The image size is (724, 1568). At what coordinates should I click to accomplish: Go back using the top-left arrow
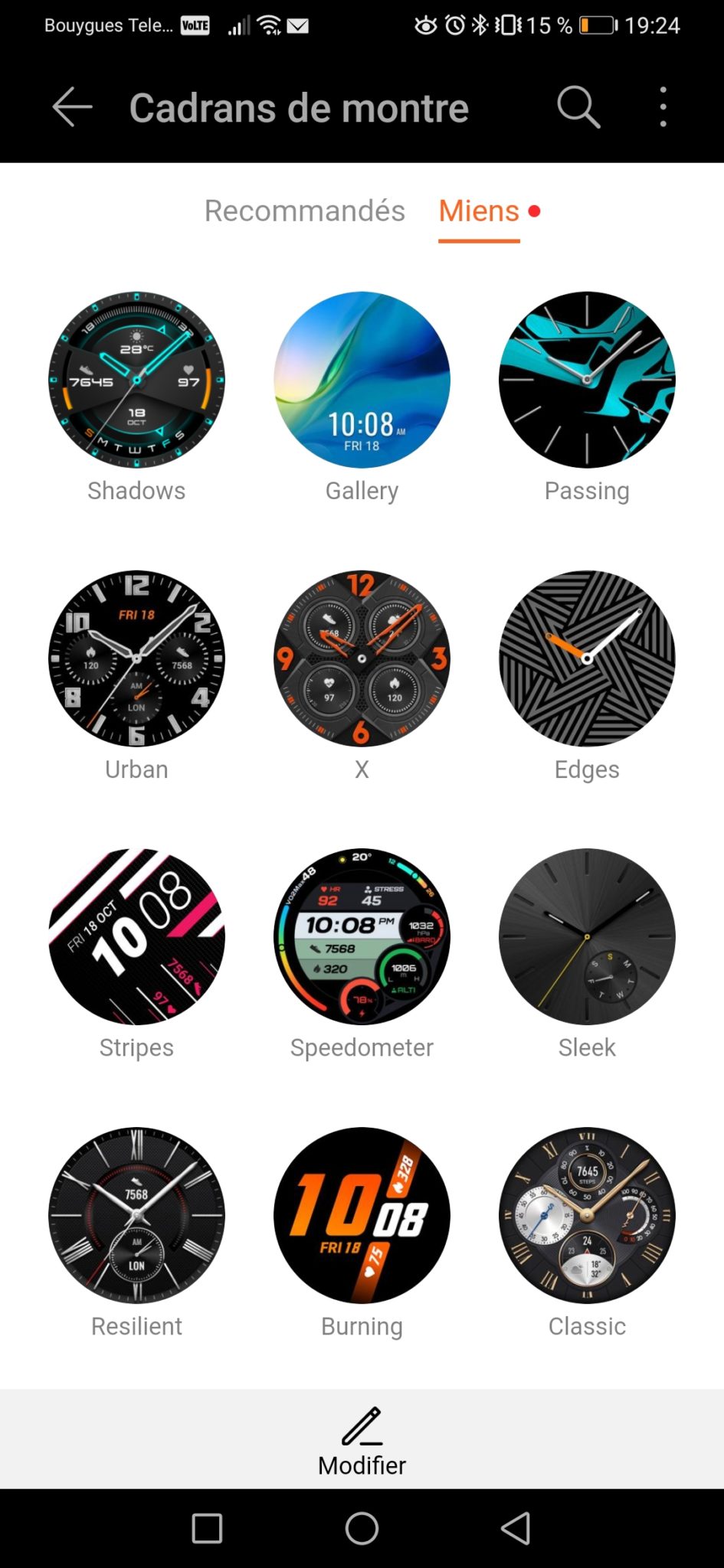point(73,107)
